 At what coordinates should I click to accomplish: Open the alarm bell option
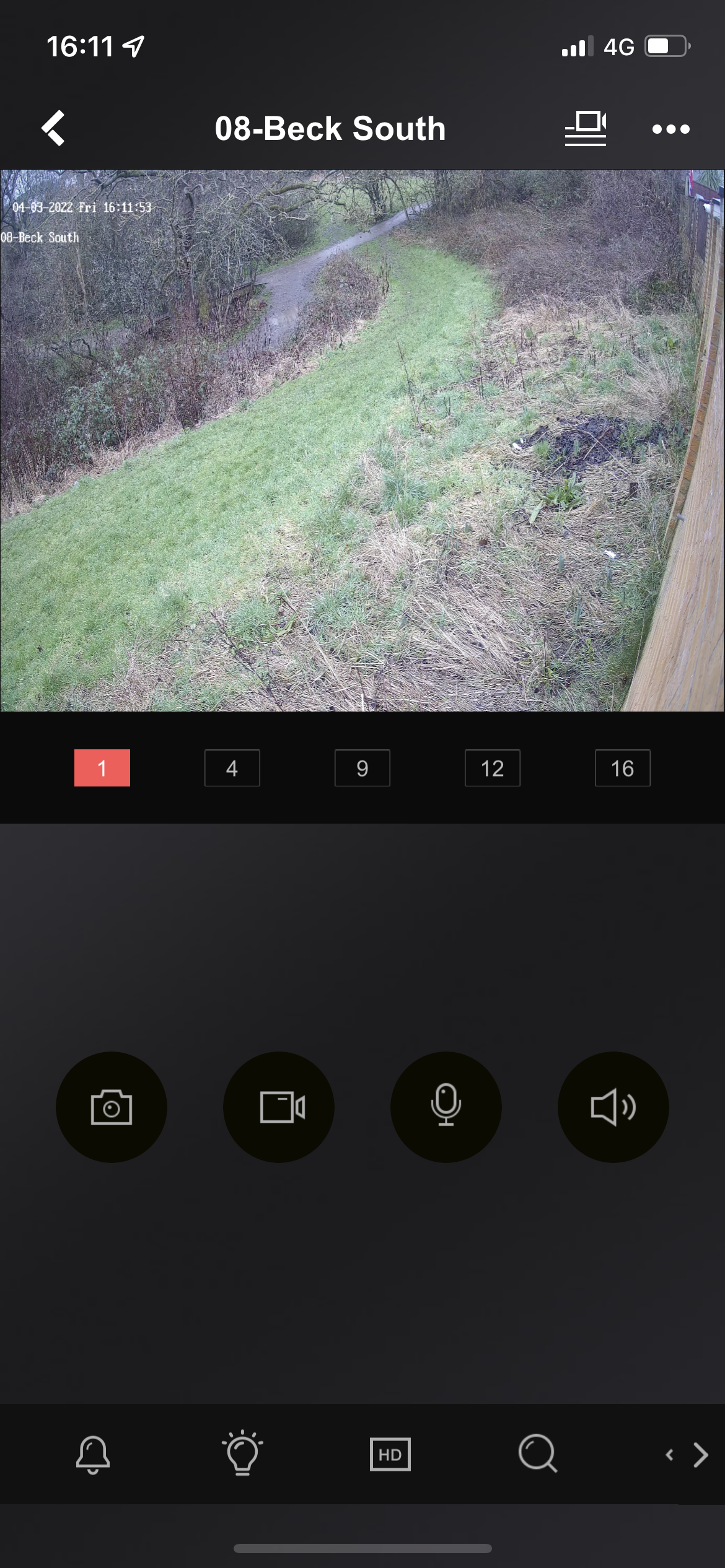click(93, 1454)
